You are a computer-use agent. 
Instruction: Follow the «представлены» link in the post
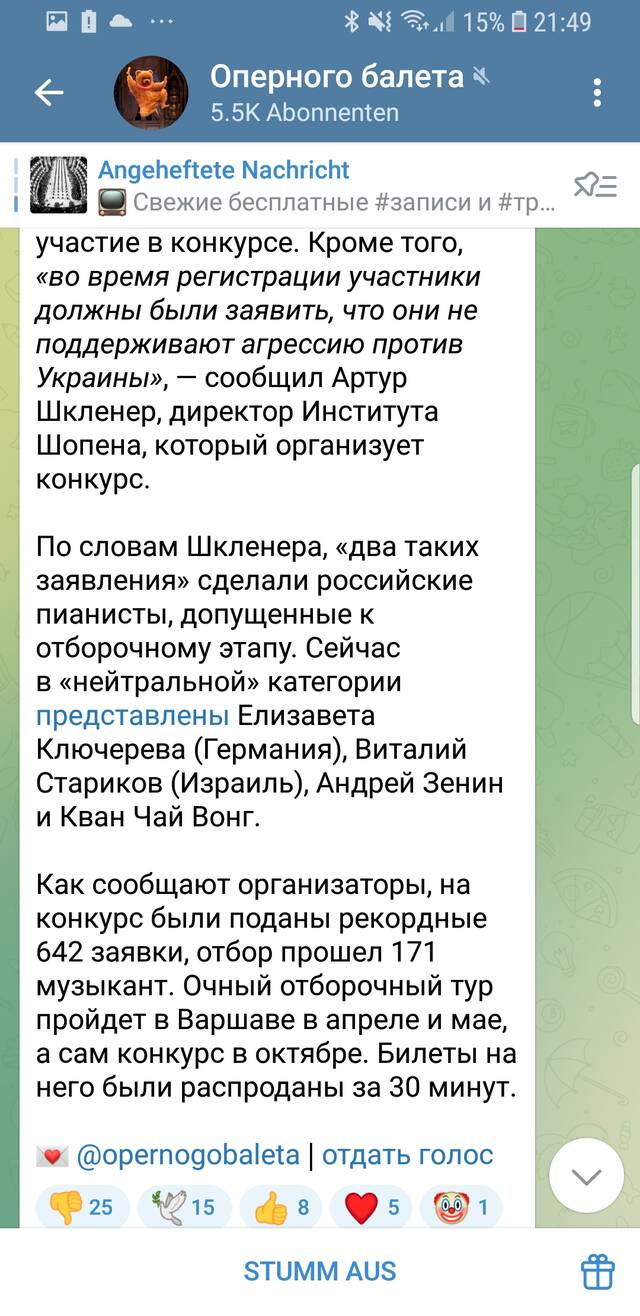tap(133, 716)
